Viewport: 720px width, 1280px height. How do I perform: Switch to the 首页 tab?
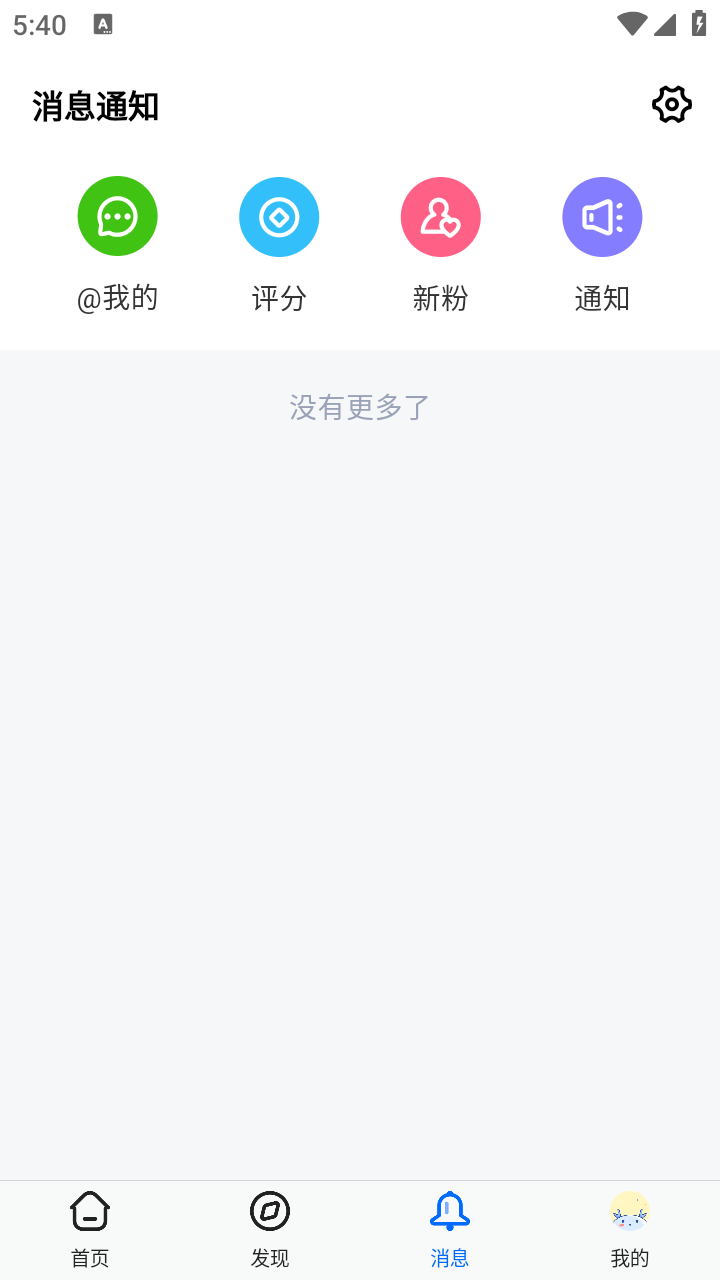tap(90, 1230)
